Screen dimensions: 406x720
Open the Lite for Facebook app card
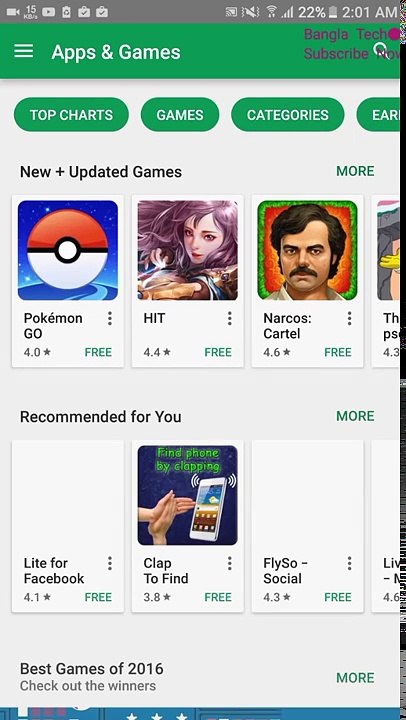pyautogui.click(x=68, y=526)
